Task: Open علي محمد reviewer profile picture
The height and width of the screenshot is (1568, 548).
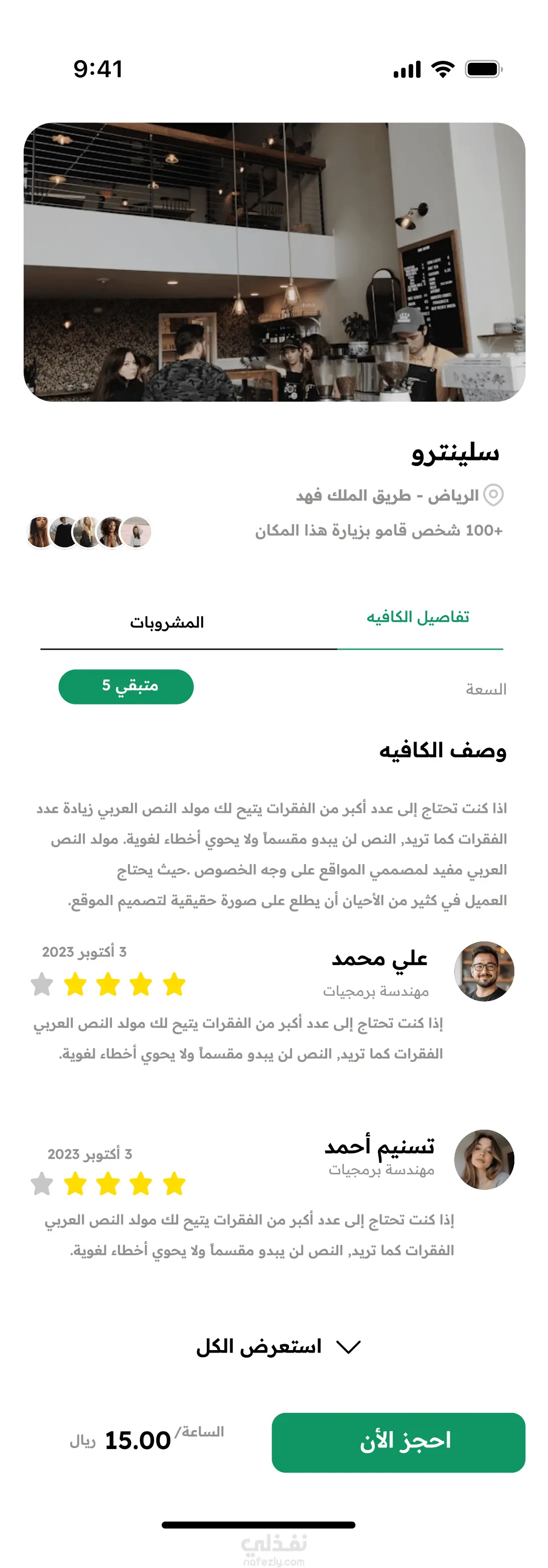Action: (484, 971)
